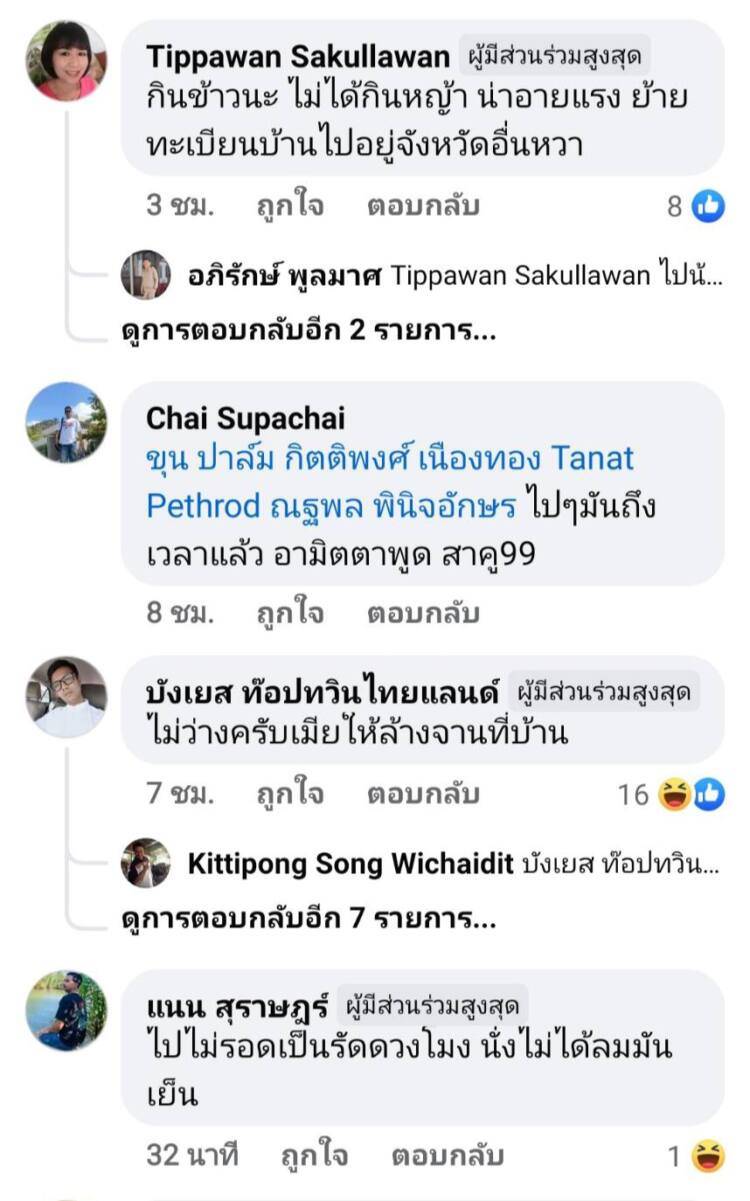The width and height of the screenshot is (750, 1201).
Task: Like แนน สุราษฎร์'s comment
Action: (x=315, y=1156)
